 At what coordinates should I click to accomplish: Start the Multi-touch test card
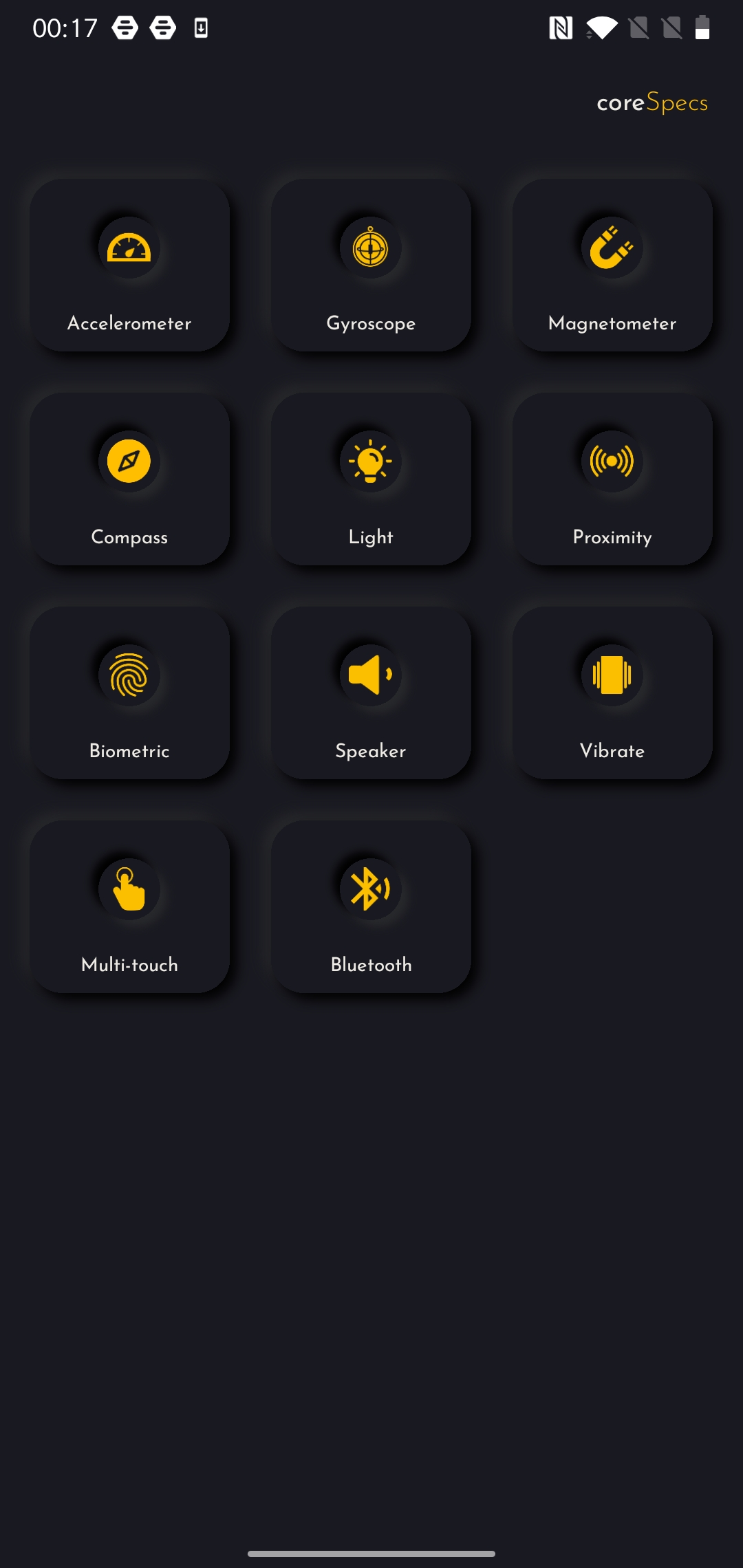tap(129, 907)
